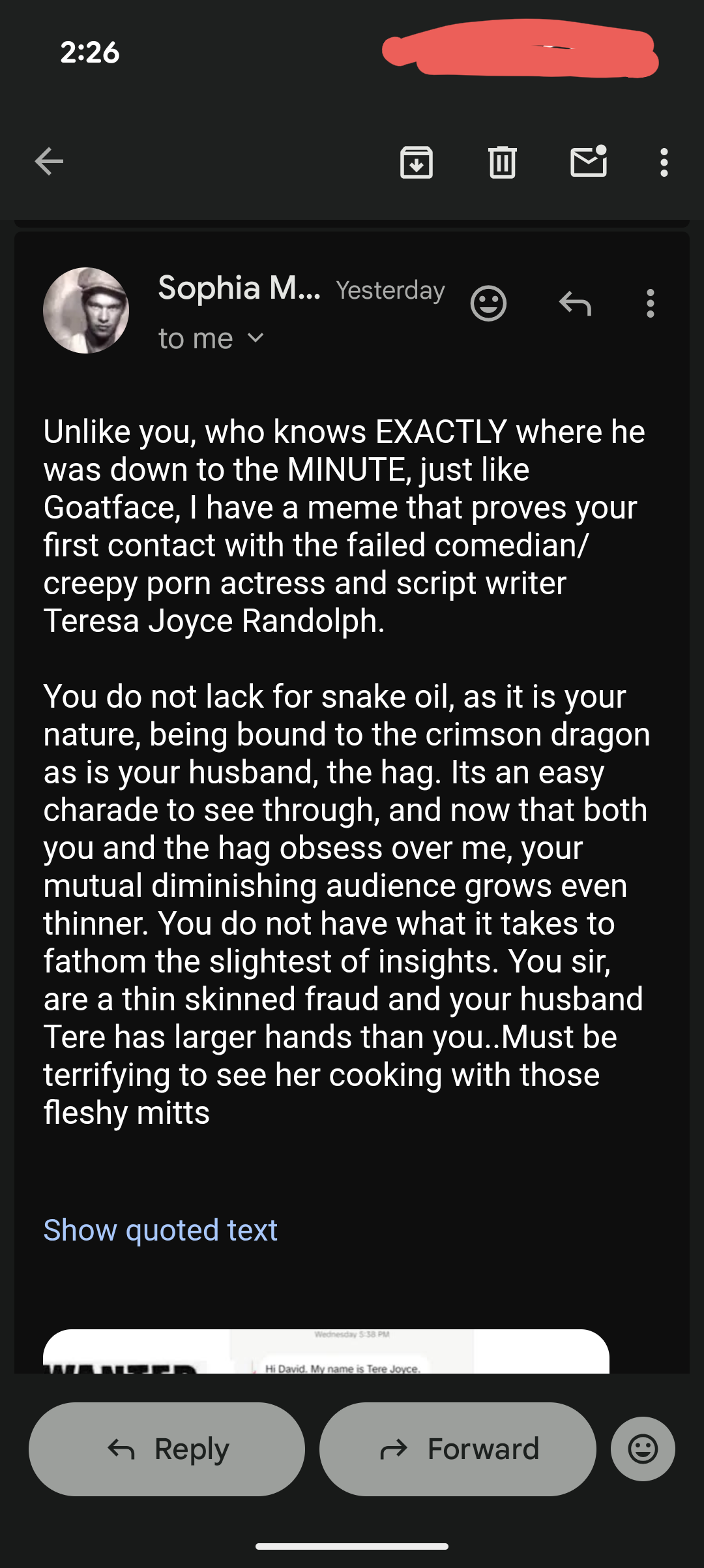Show quoted text
704x1568 pixels.
160,1230
